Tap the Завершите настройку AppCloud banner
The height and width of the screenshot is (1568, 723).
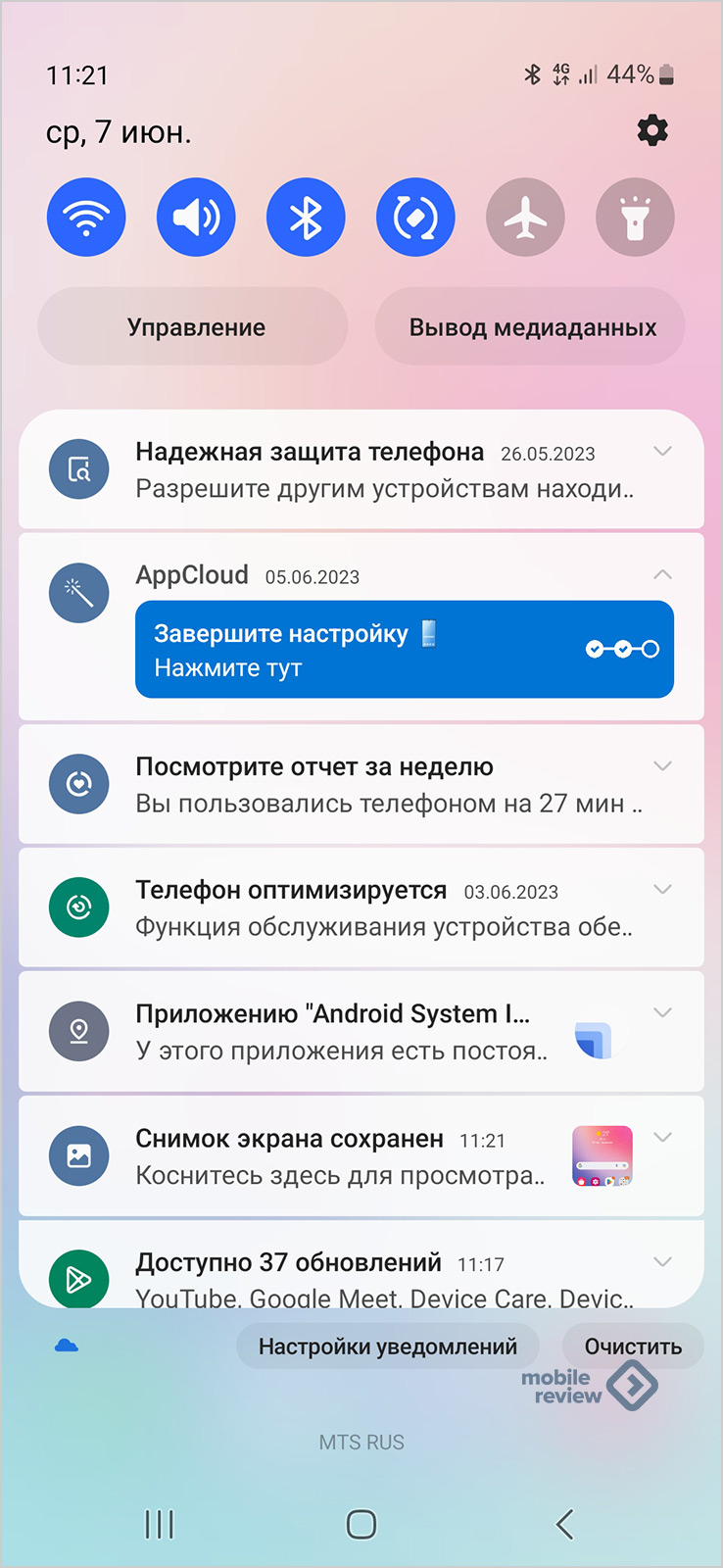tap(404, 649)
